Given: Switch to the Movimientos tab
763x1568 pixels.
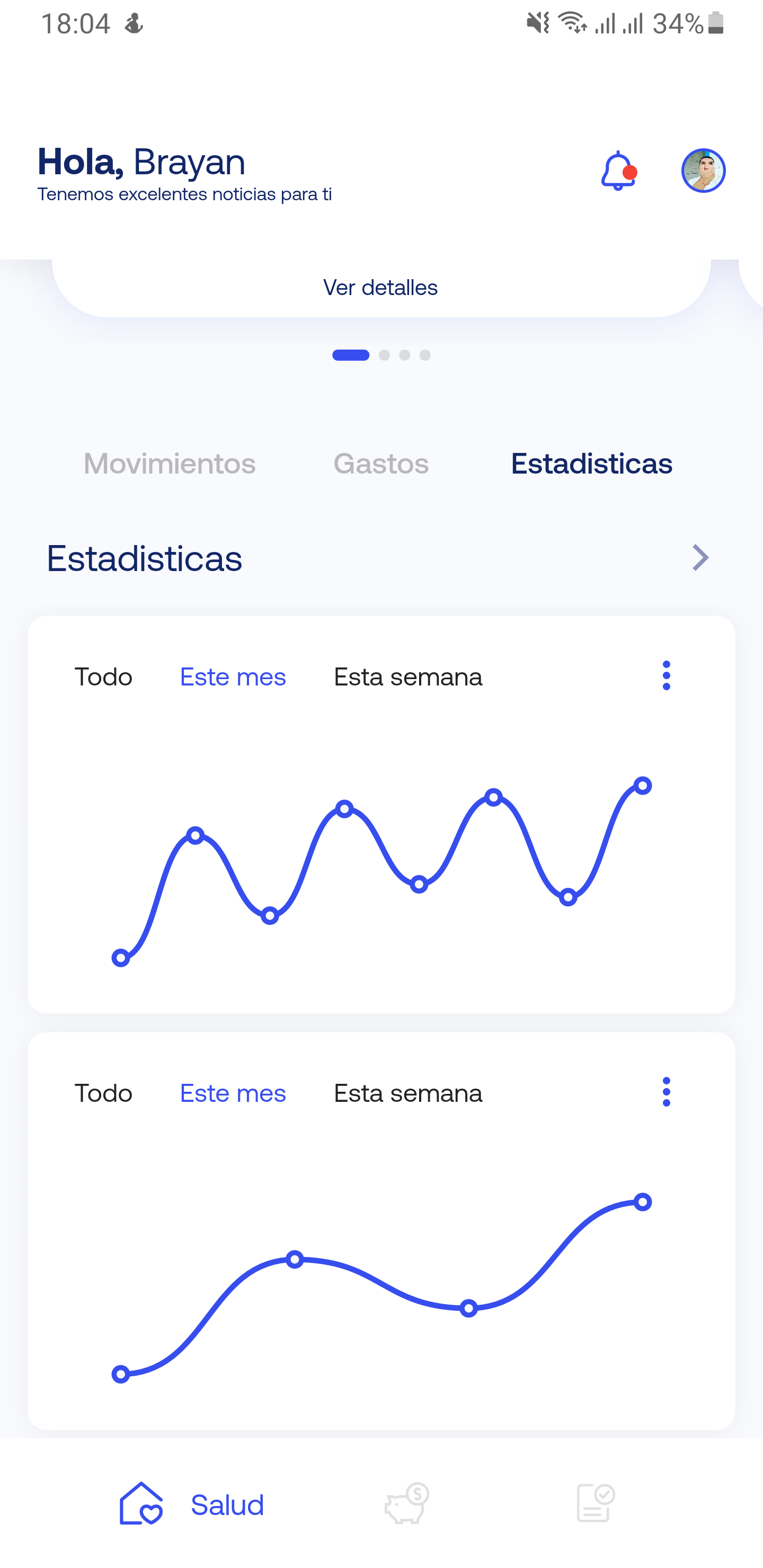Looking at the screenshot, I should 169,463.
